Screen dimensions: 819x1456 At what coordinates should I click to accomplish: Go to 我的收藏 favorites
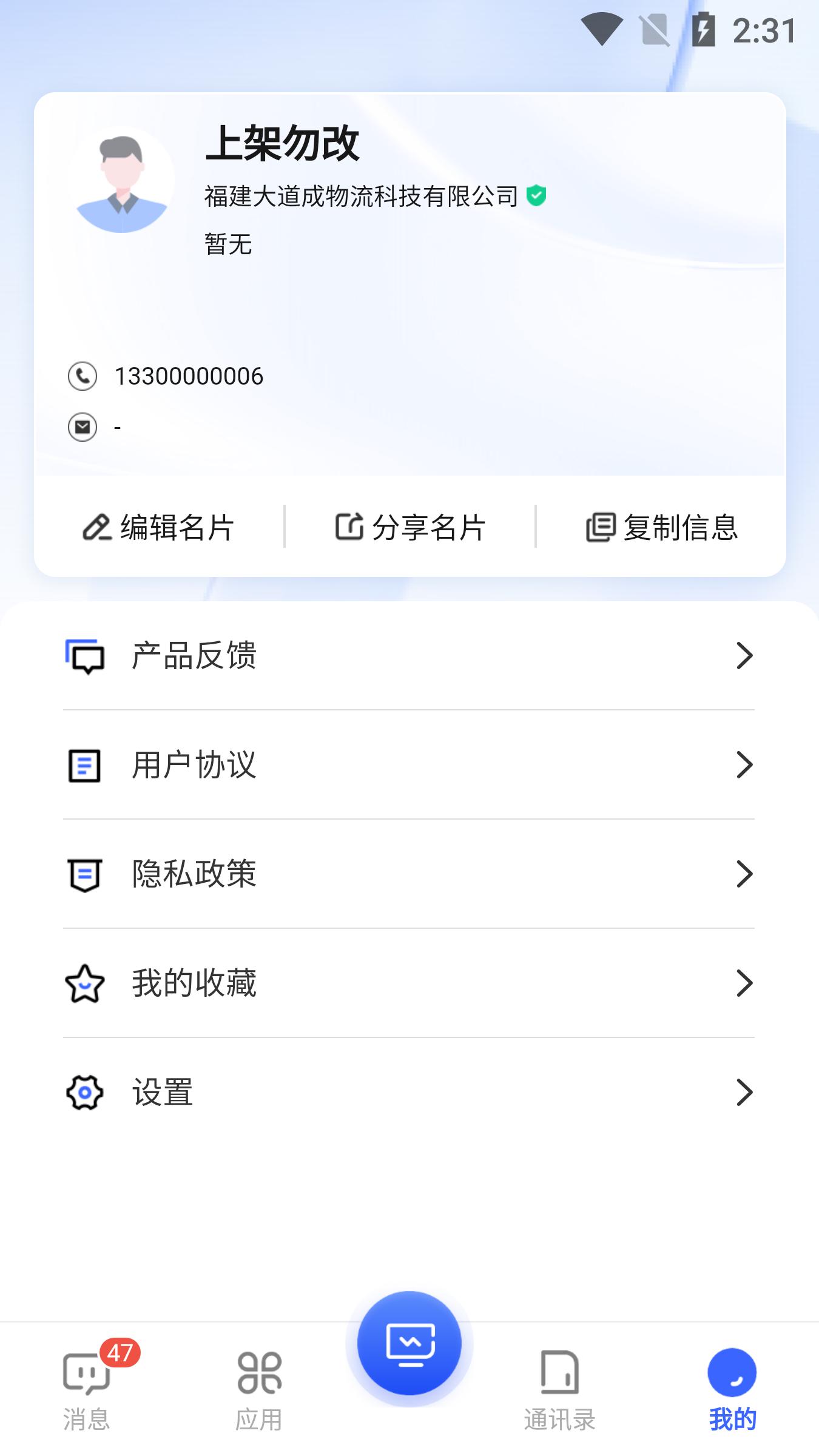coord(409,983)
